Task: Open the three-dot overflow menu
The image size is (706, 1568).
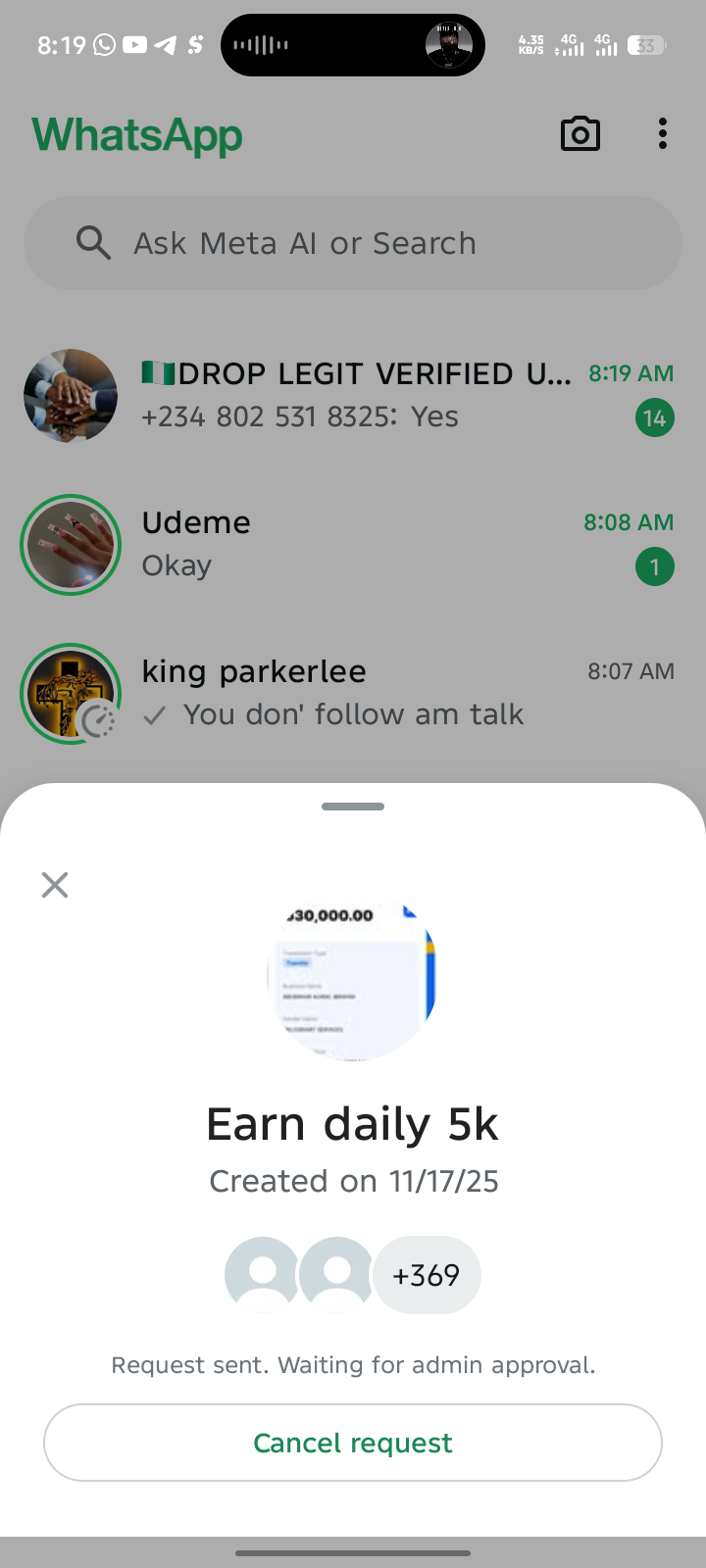Action: click(x=663, y=134)
